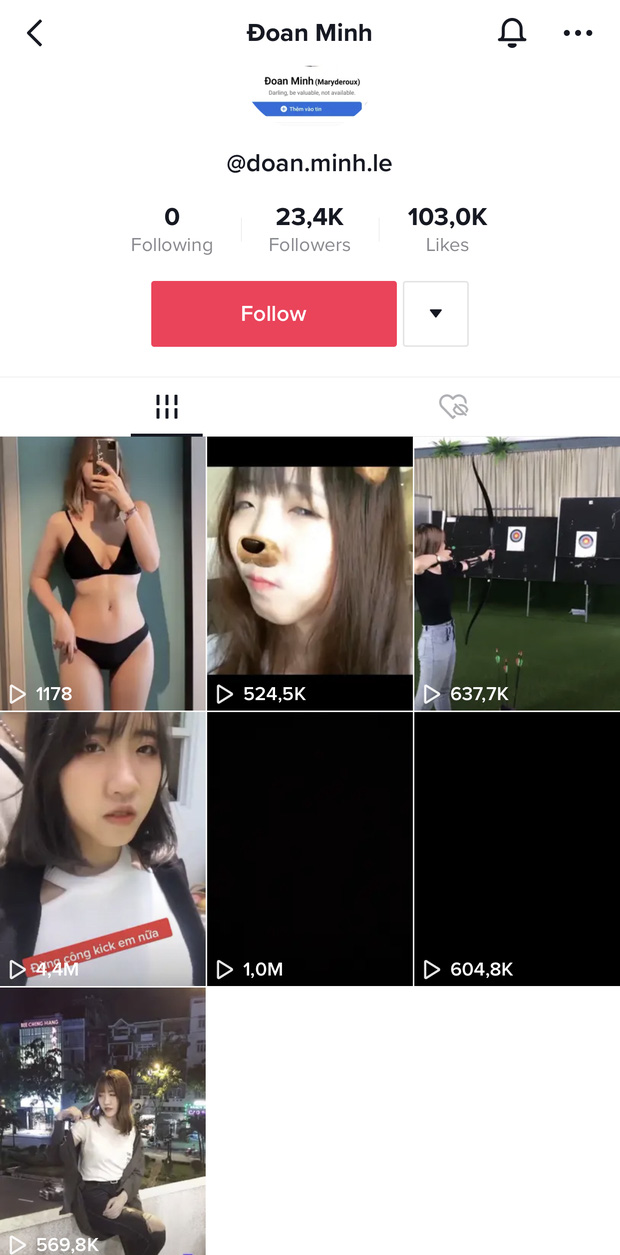This screenshot has width=620, height=1255.
Task: Play the video with 604,8K views
Action: pyautogui.click(x=517, y=848)
